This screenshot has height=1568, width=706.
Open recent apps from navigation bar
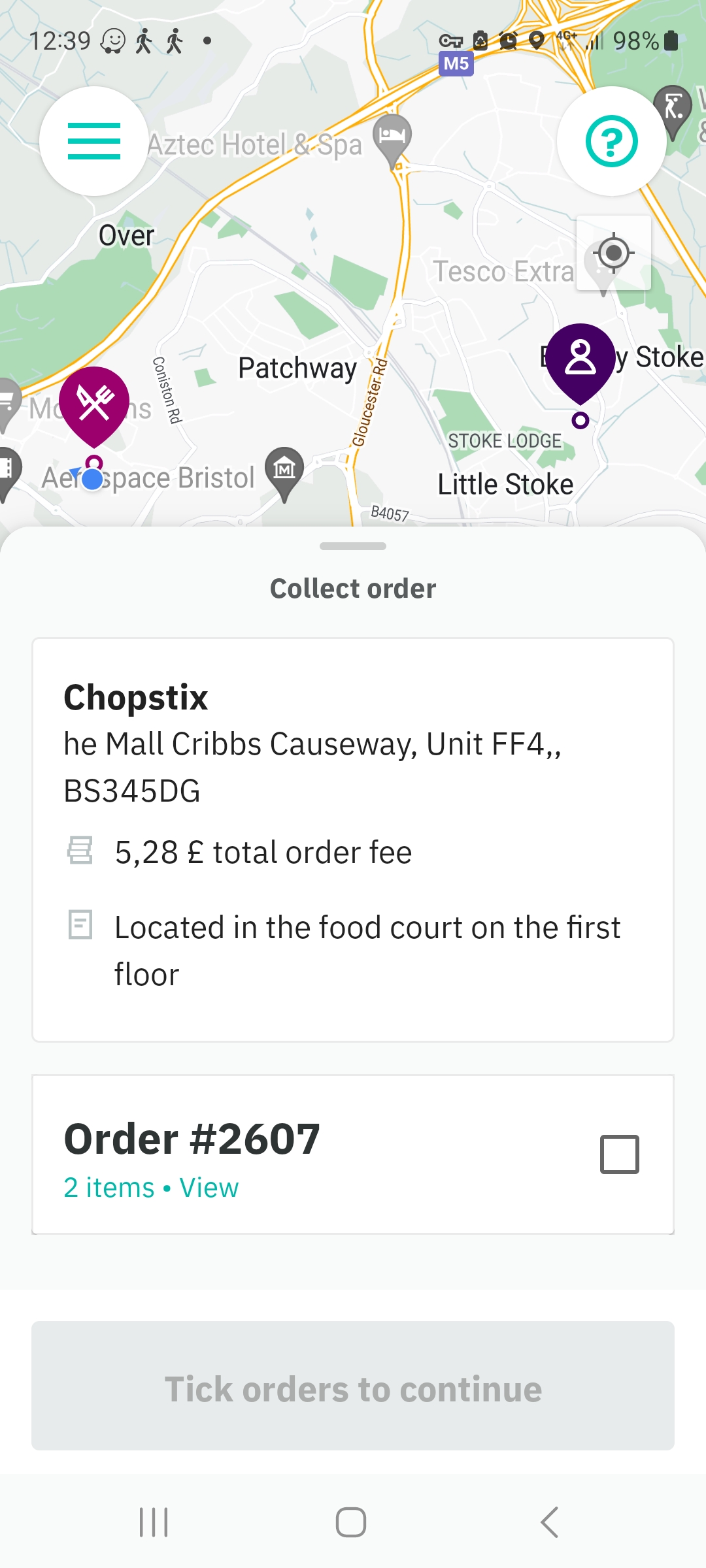[x=154, y=1522]
